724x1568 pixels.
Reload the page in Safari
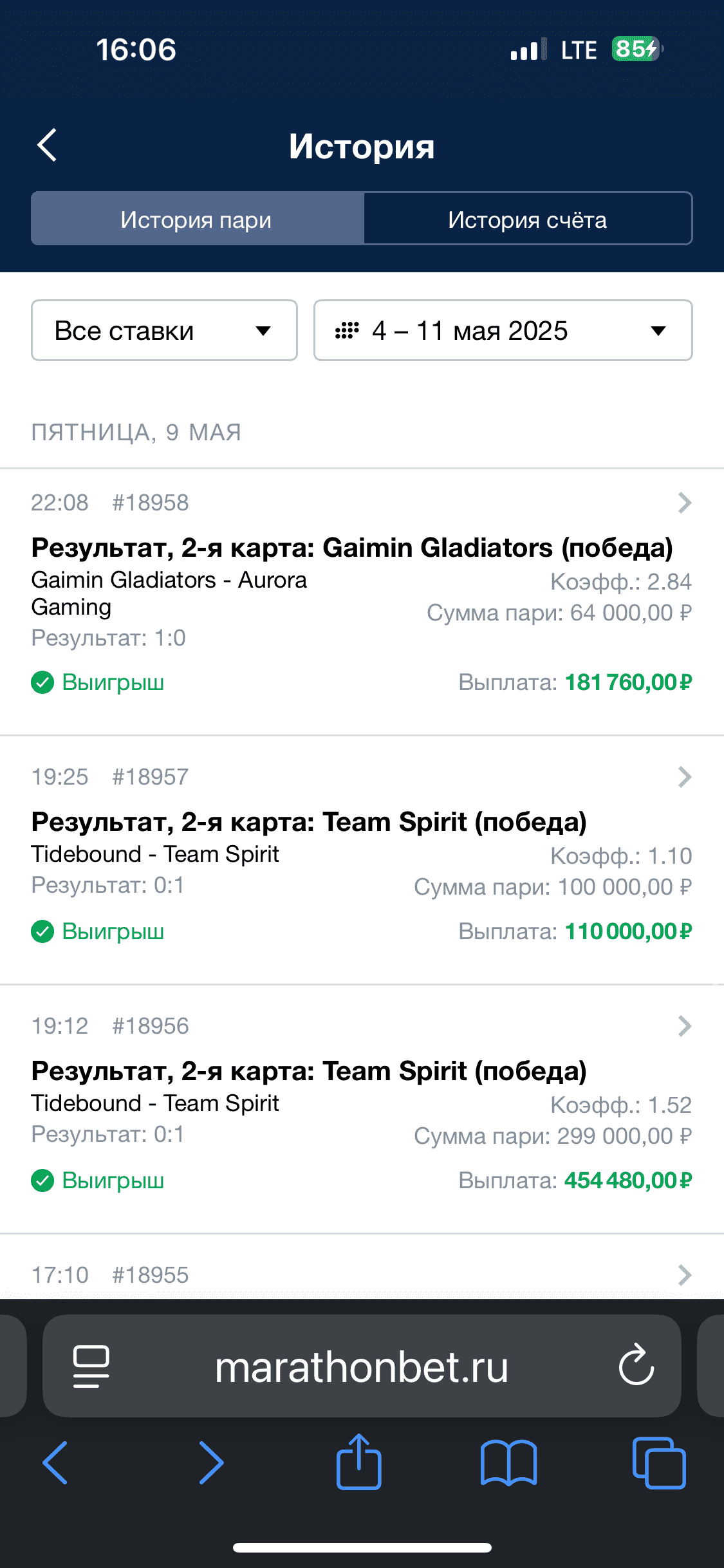[636, 1365]
